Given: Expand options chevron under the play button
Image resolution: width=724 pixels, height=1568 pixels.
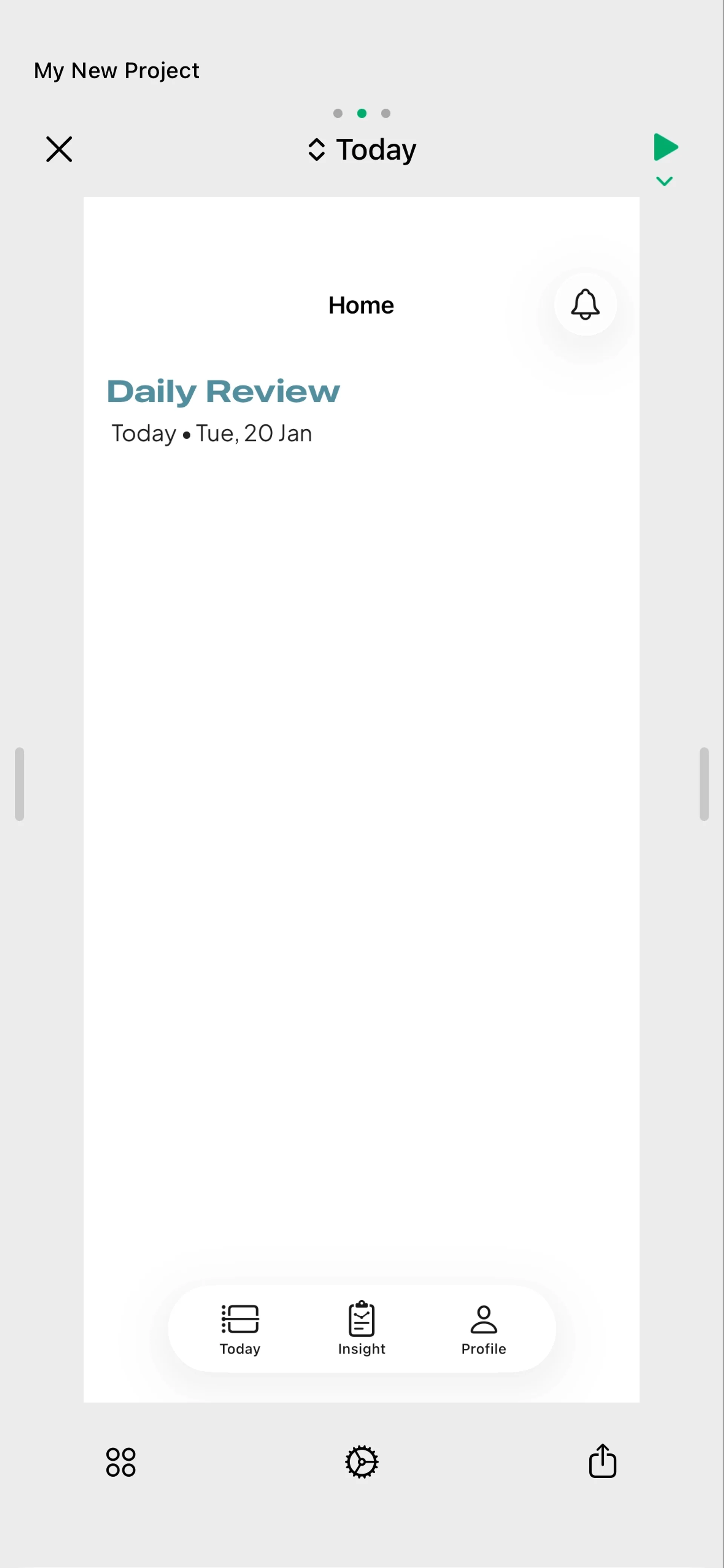Looking at the screenshot, I should tap(664, 181).
